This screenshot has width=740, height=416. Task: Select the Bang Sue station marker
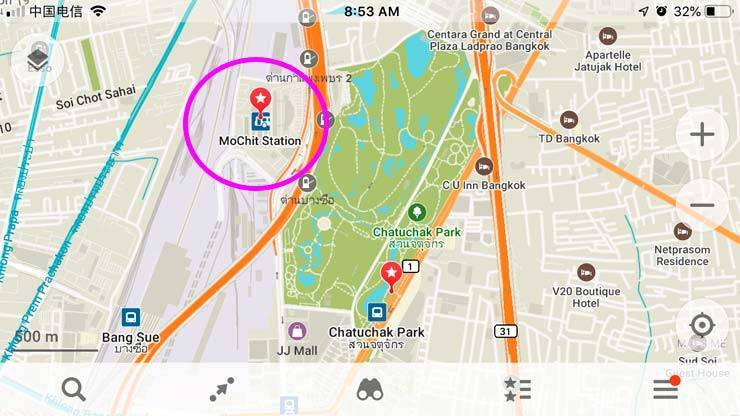coord(130,319)
